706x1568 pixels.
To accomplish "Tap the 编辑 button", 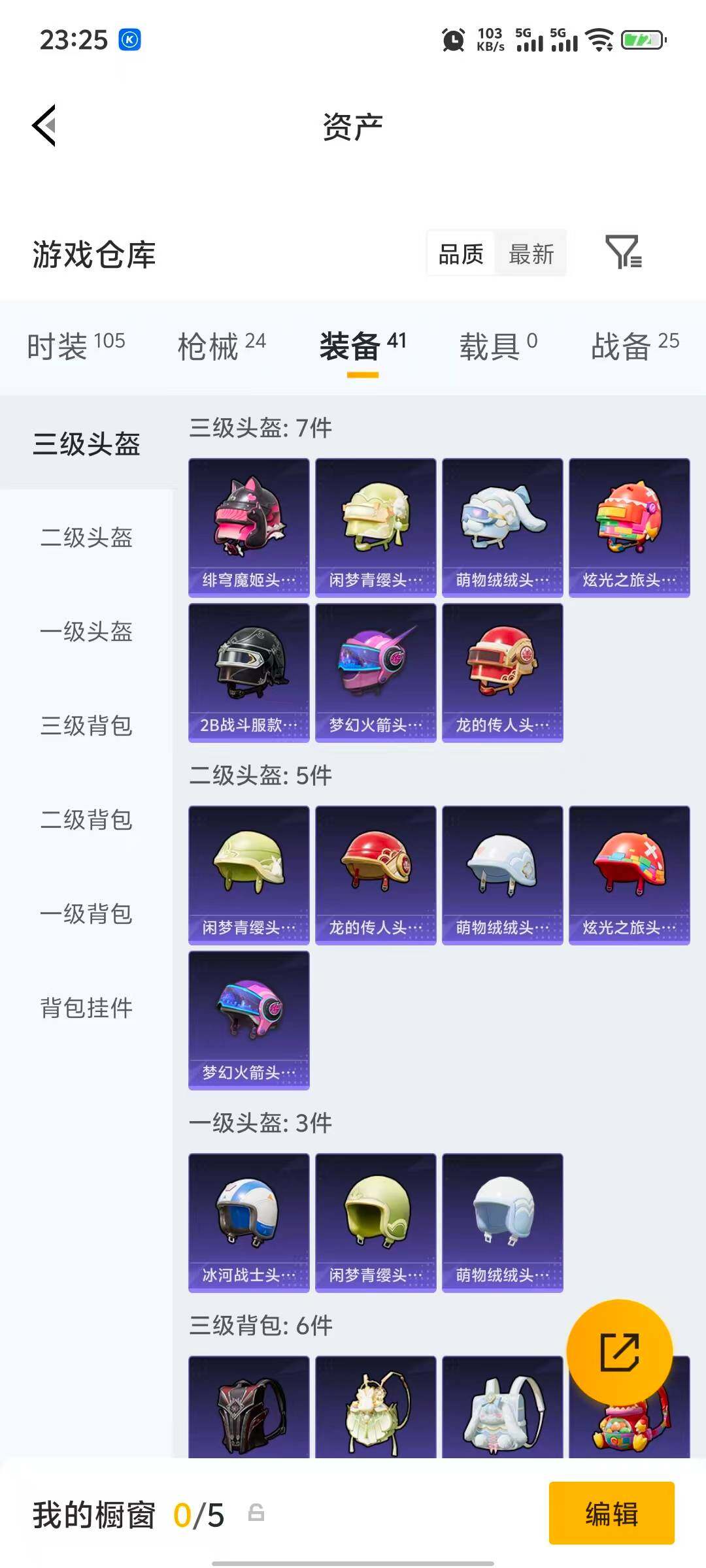I will coord(611,1514).
